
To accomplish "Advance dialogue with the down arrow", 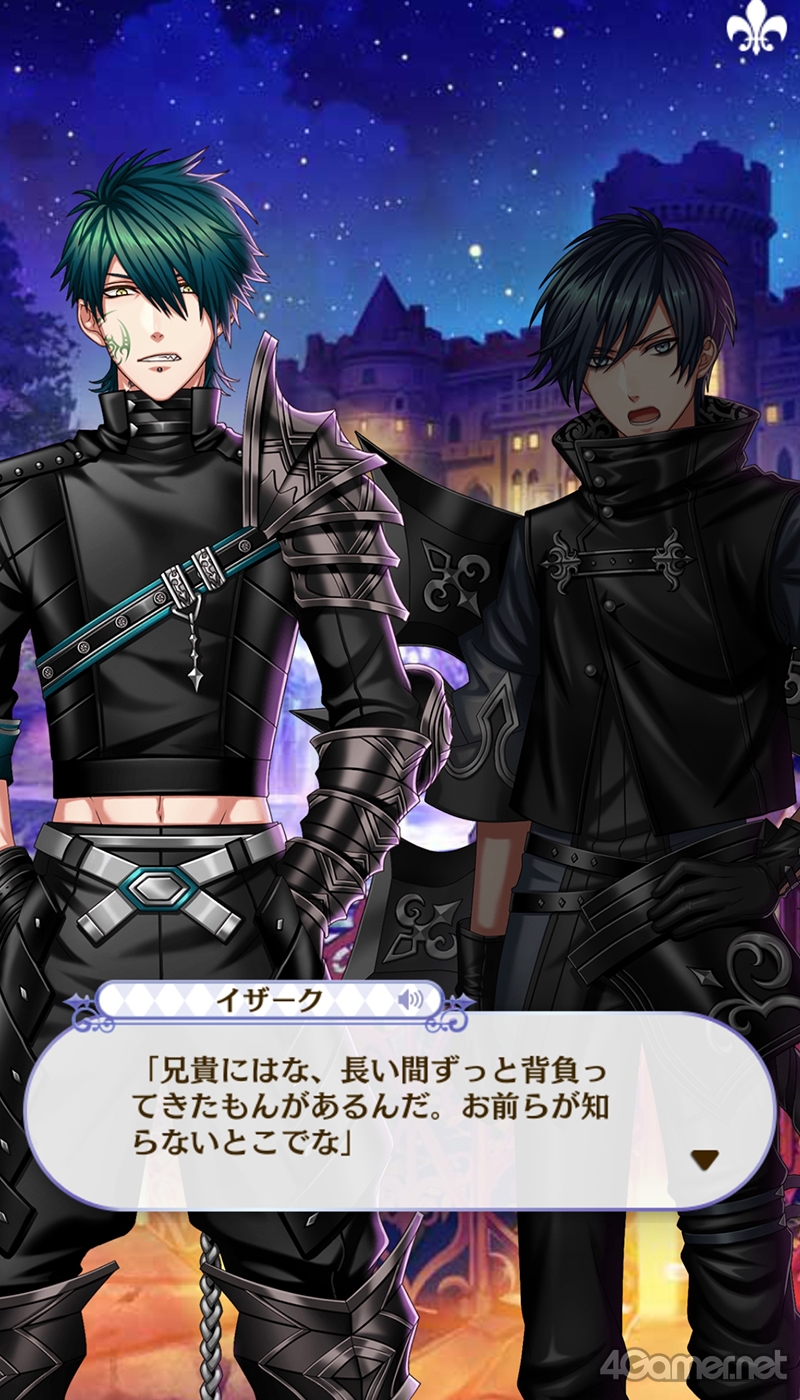I will pyautogui.click(x=705, y=1159).
